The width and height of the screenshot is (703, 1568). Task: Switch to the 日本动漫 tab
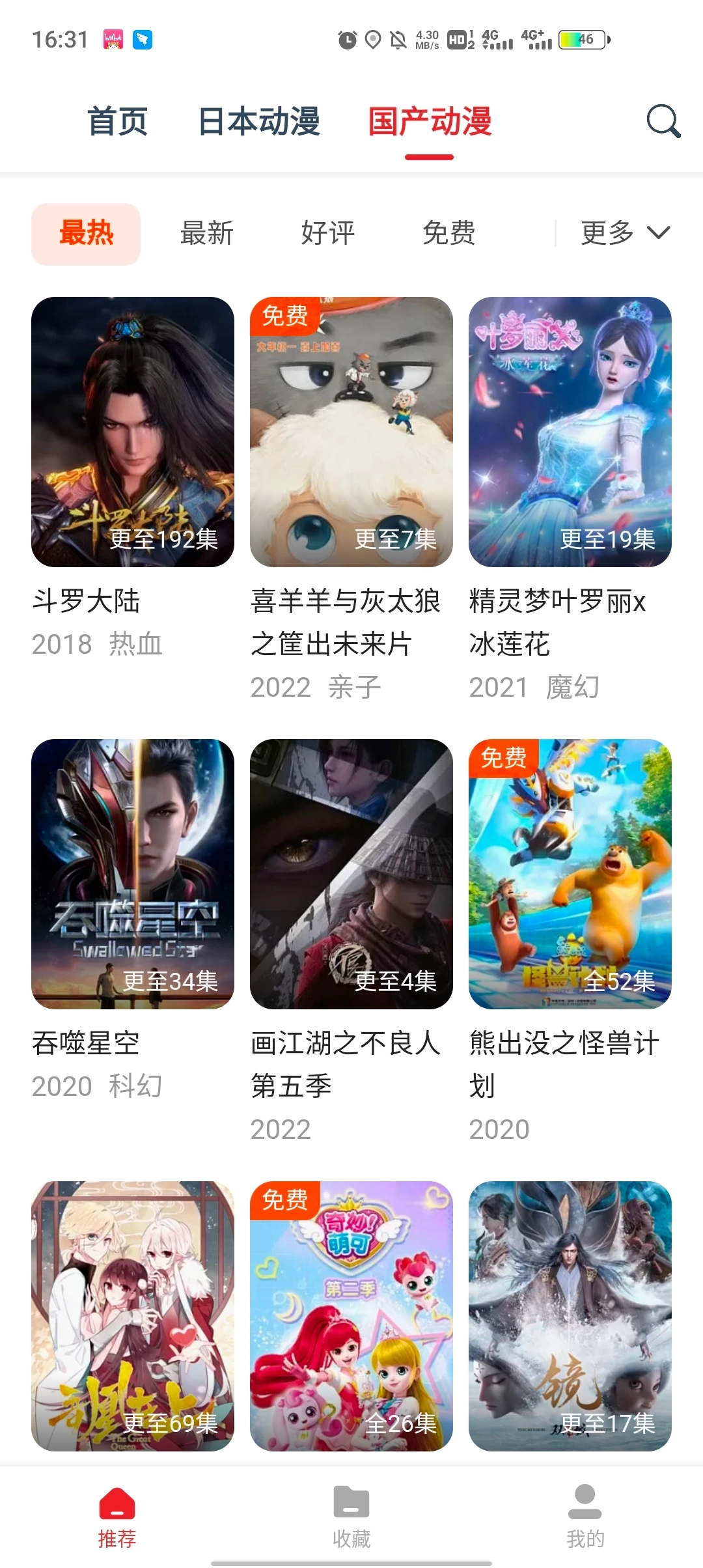pyautogui.click(x=258, y=122)
